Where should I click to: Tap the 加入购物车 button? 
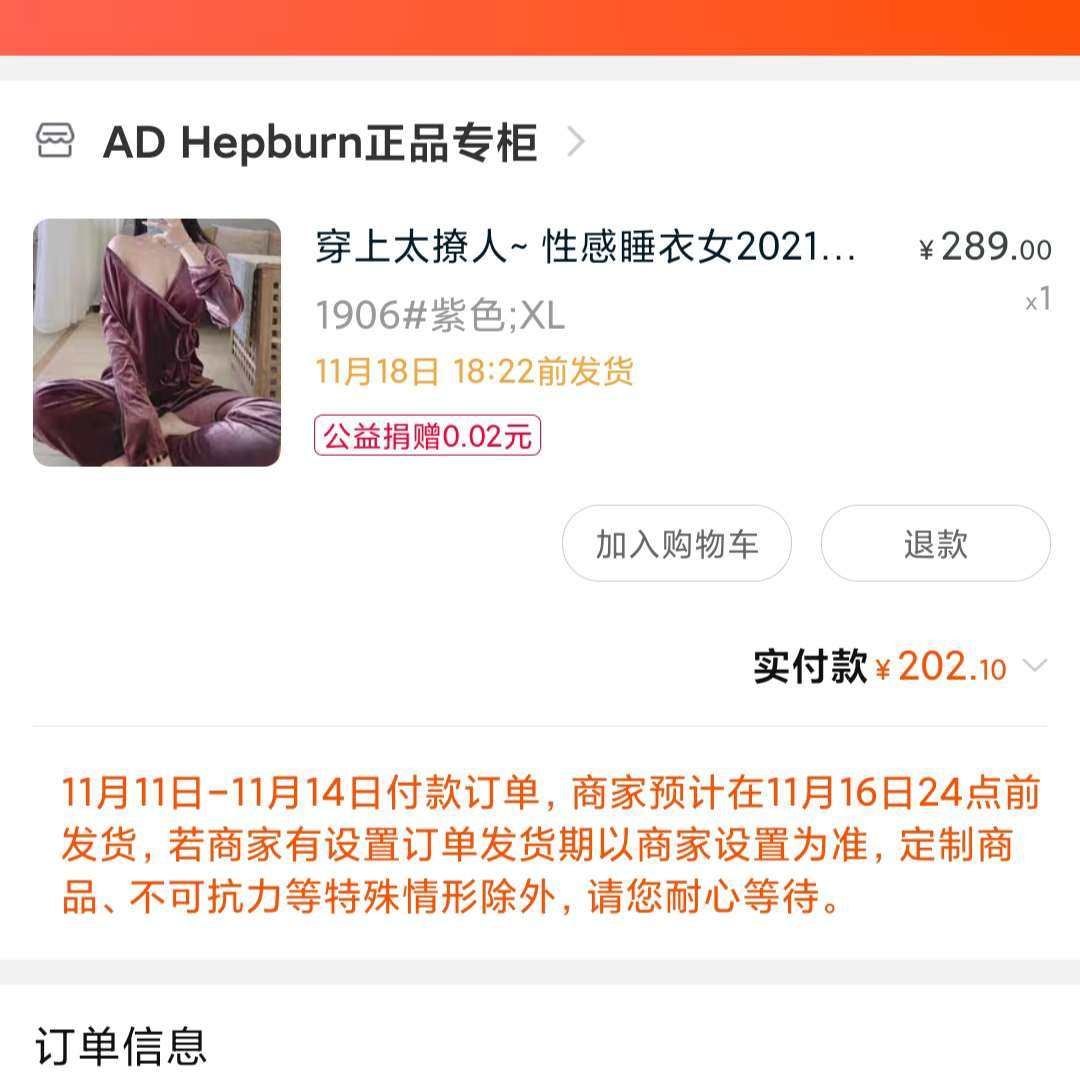676,544
